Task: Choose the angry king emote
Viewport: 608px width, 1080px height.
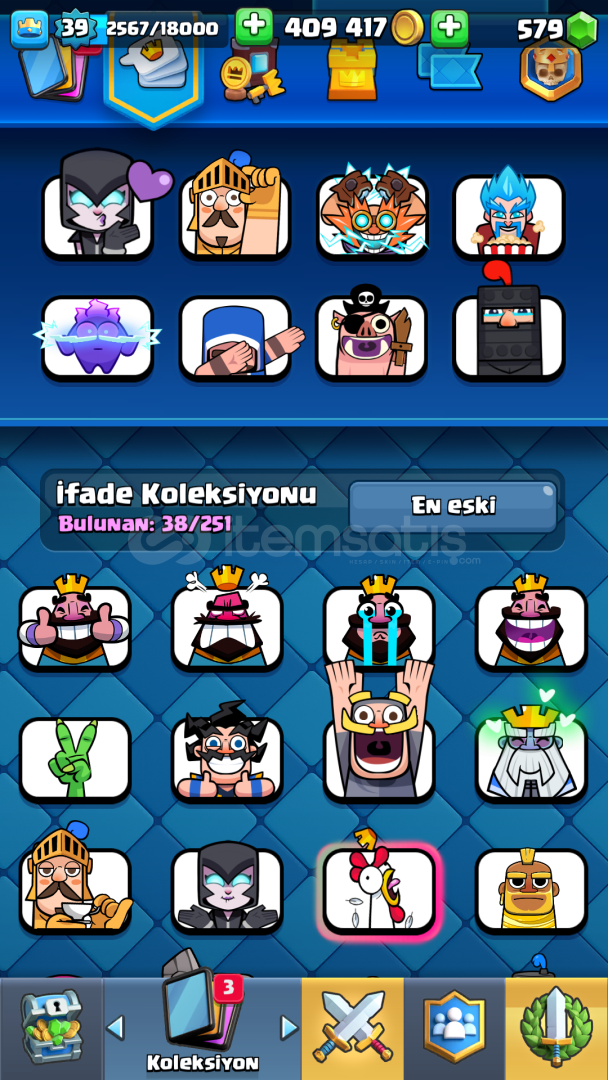Action: coord(227,622)
